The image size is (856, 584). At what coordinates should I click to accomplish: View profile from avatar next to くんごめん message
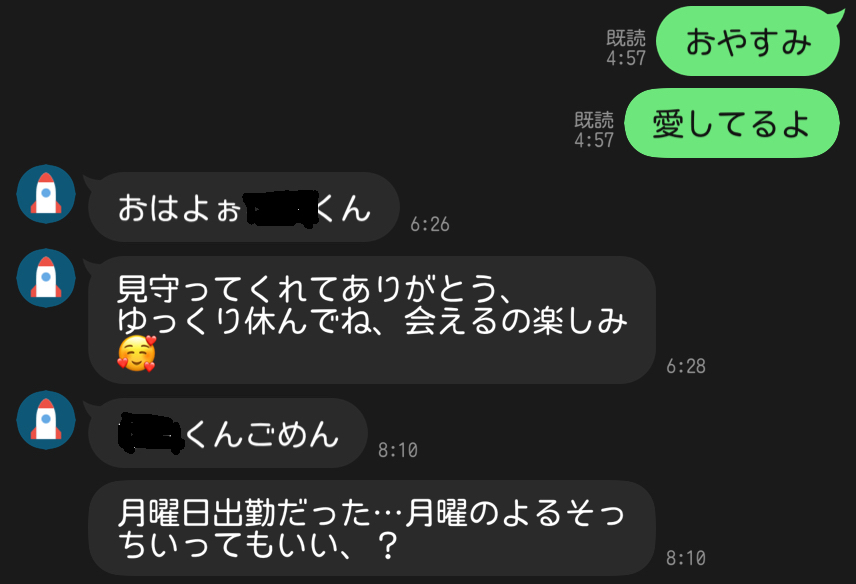tap(46, 419)
